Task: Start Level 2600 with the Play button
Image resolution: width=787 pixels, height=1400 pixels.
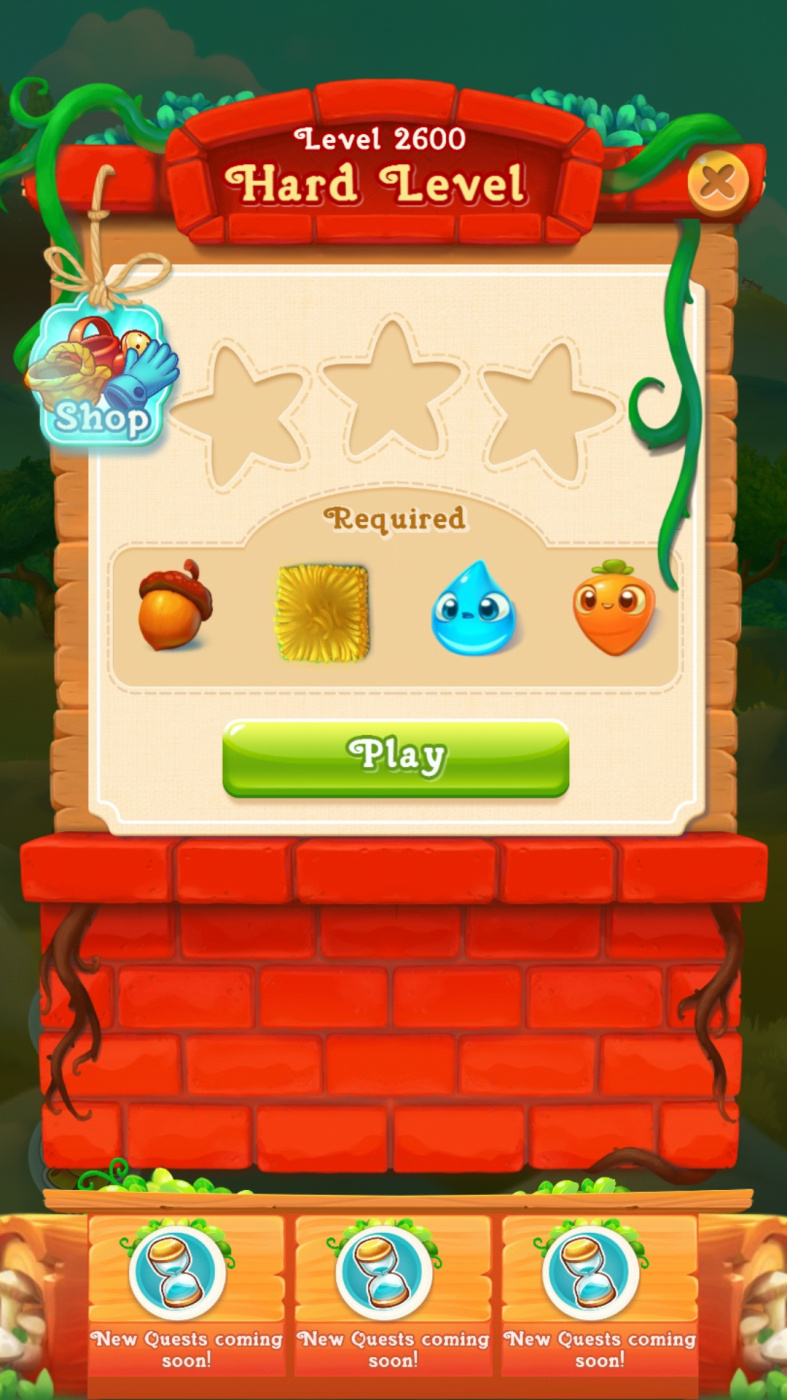Action: coord(396,757)
